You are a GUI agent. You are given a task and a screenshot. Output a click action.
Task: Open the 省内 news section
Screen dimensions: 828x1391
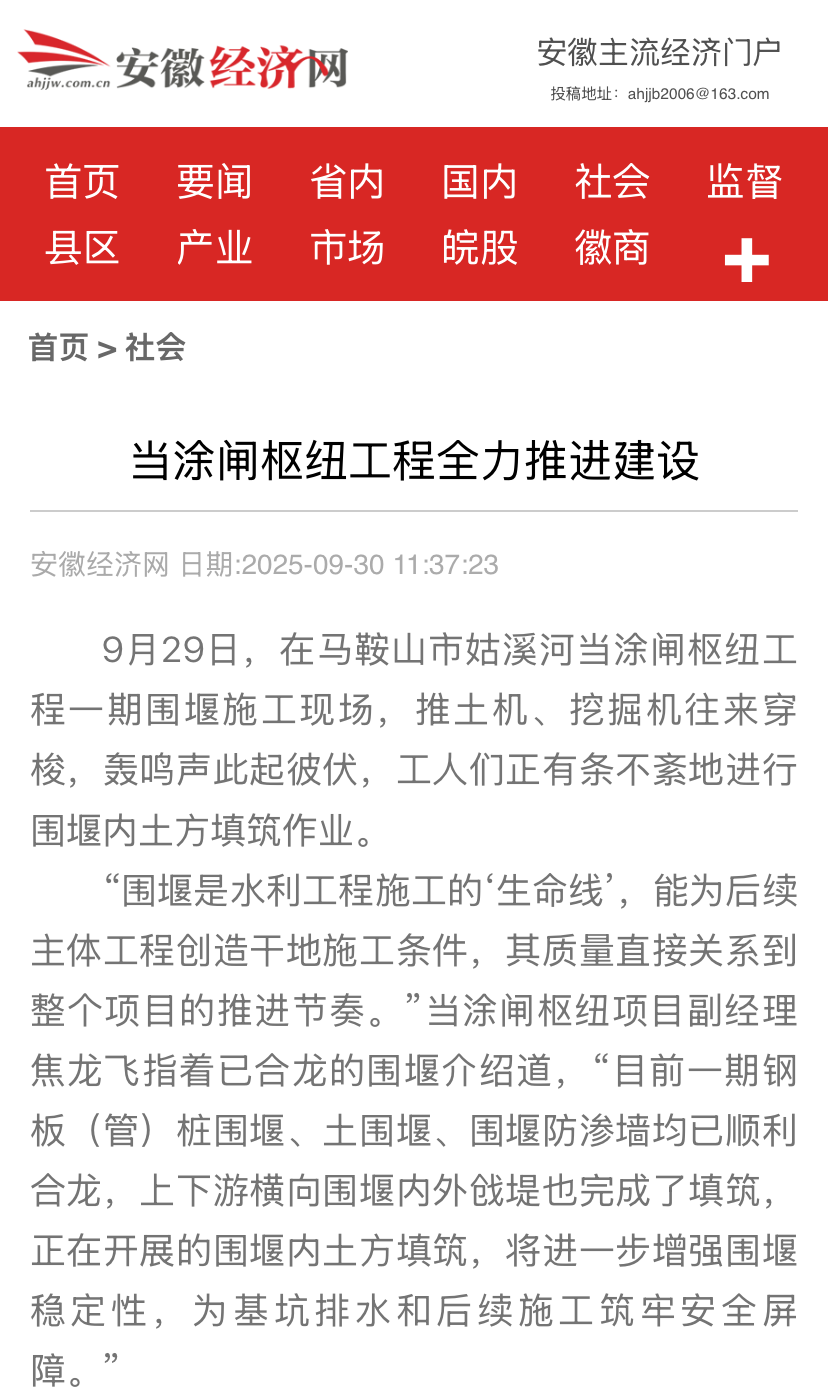tap(348, 182)
